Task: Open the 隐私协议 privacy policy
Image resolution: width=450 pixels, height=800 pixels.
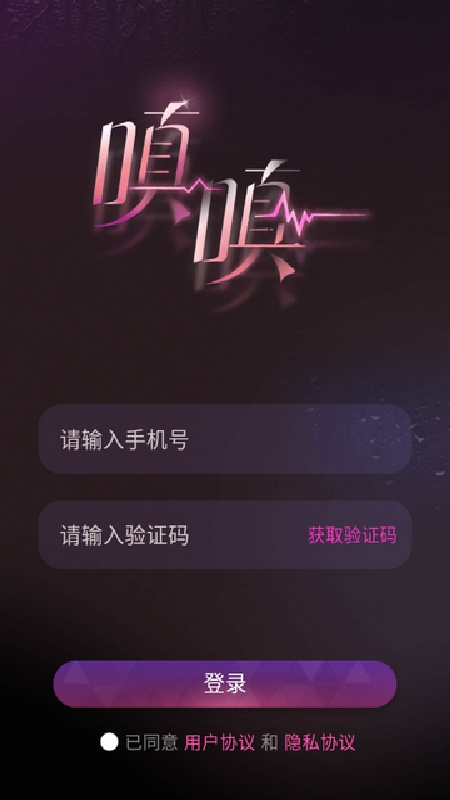Action: pos(319,742)
